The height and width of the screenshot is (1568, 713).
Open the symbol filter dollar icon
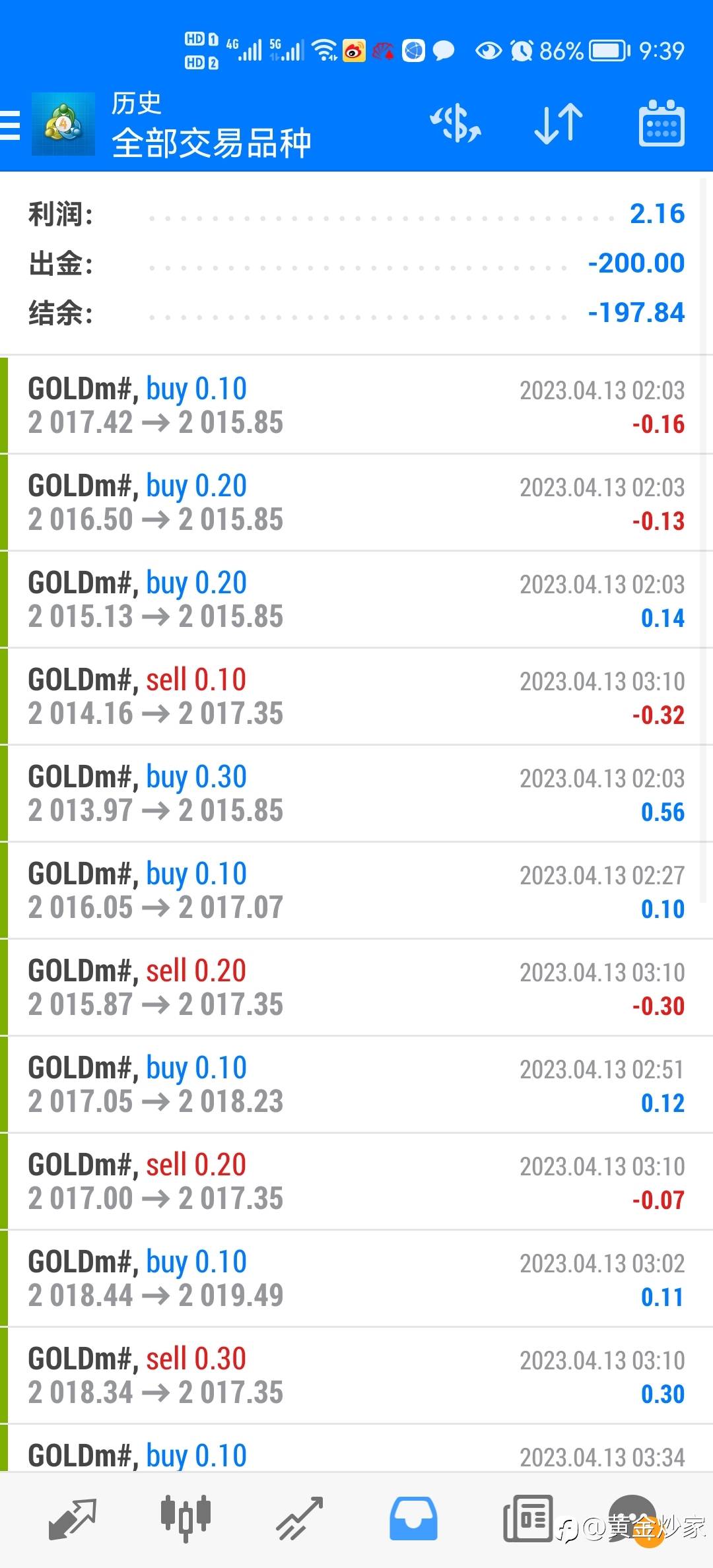point(456,123)
